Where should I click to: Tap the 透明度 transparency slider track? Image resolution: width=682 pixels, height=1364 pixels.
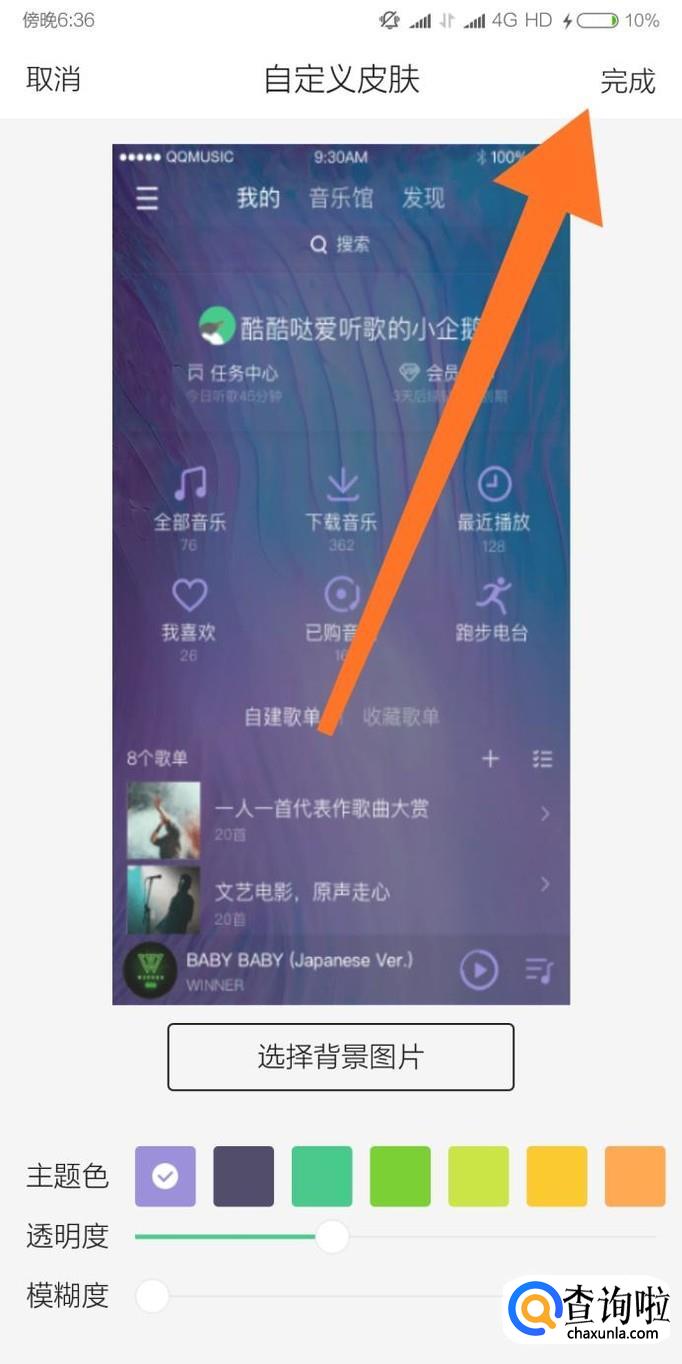coord(396,1237)
